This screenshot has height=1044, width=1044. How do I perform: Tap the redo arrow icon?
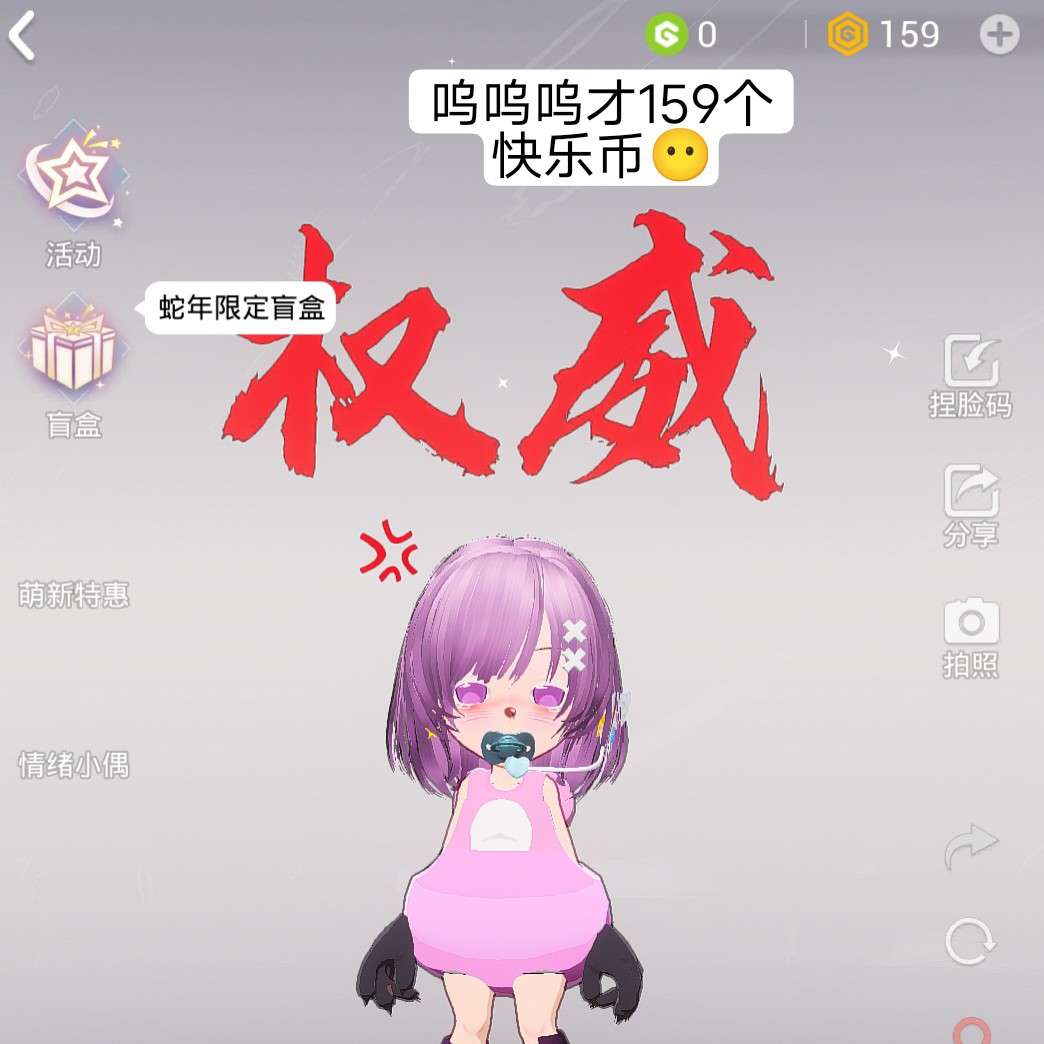pos(971,846)
